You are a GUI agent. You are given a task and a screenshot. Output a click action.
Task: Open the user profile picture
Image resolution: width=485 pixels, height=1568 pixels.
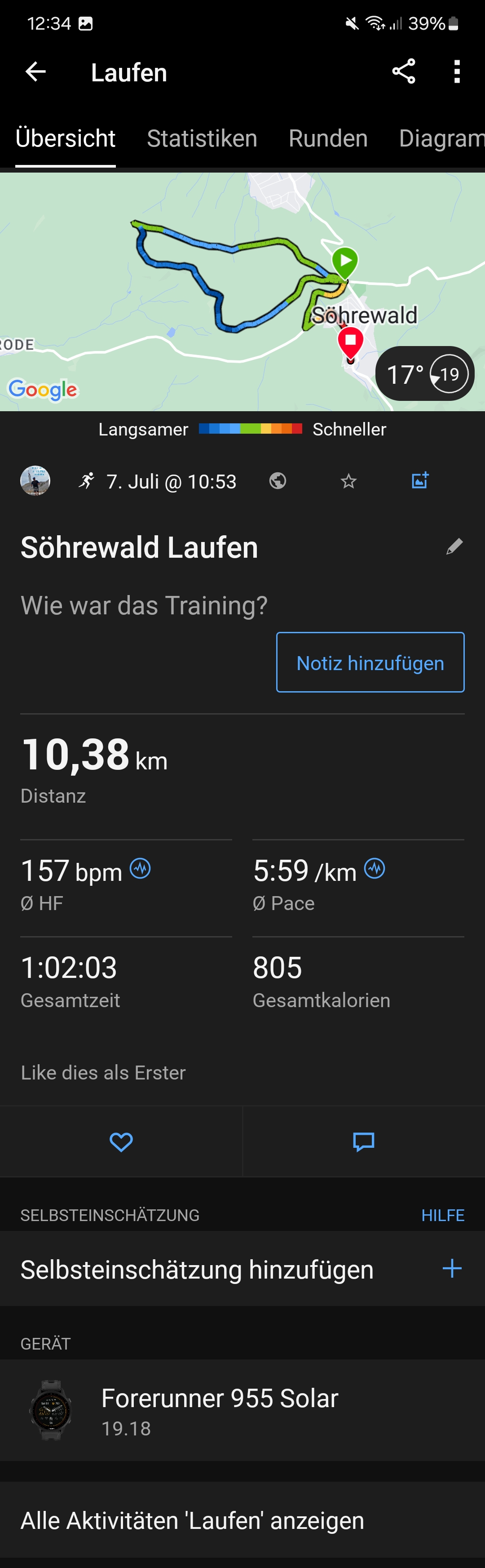point(35,481)
